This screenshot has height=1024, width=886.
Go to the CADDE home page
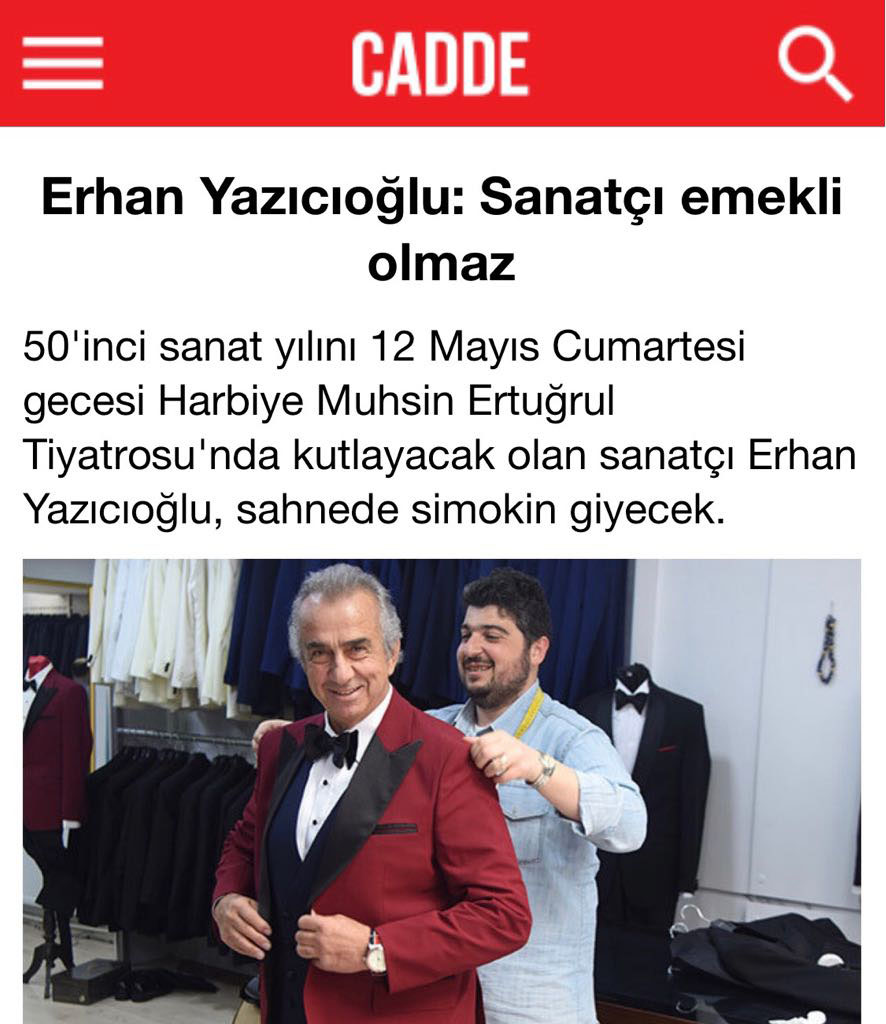440,64
